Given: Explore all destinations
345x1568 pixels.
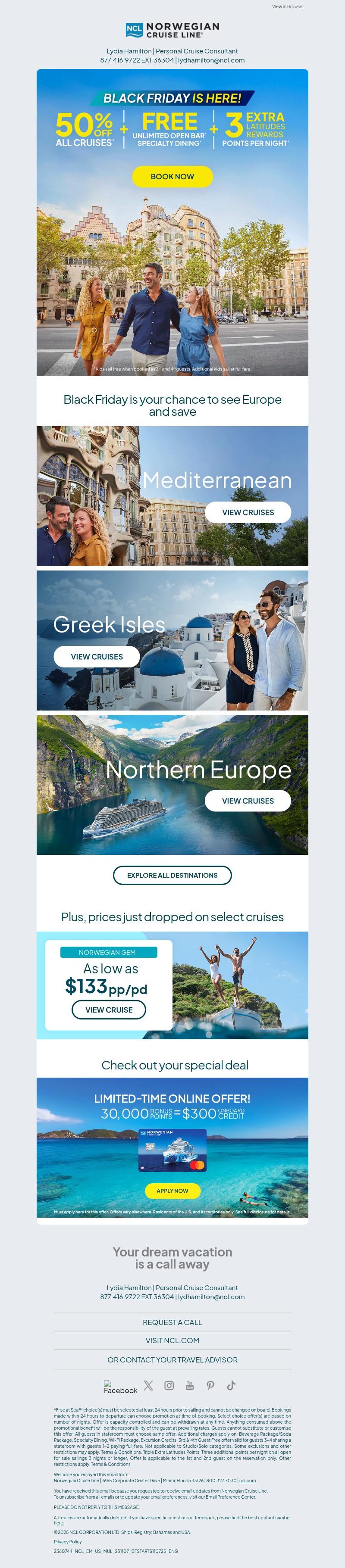Looking at the screenshot, I should click(172, 875).
